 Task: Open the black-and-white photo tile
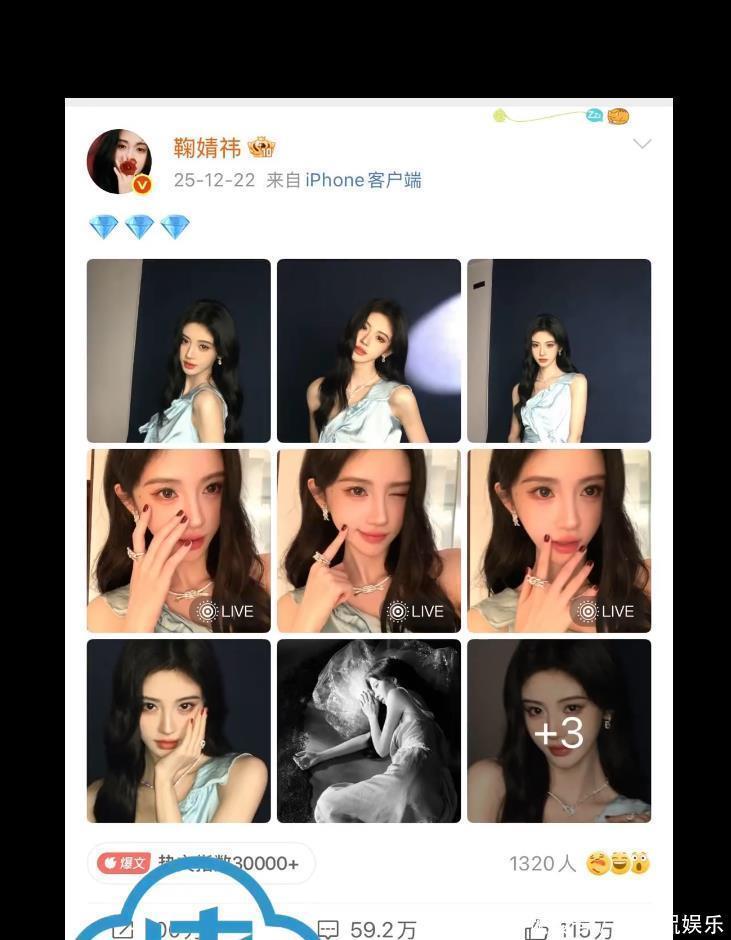[x=369, y=731]
